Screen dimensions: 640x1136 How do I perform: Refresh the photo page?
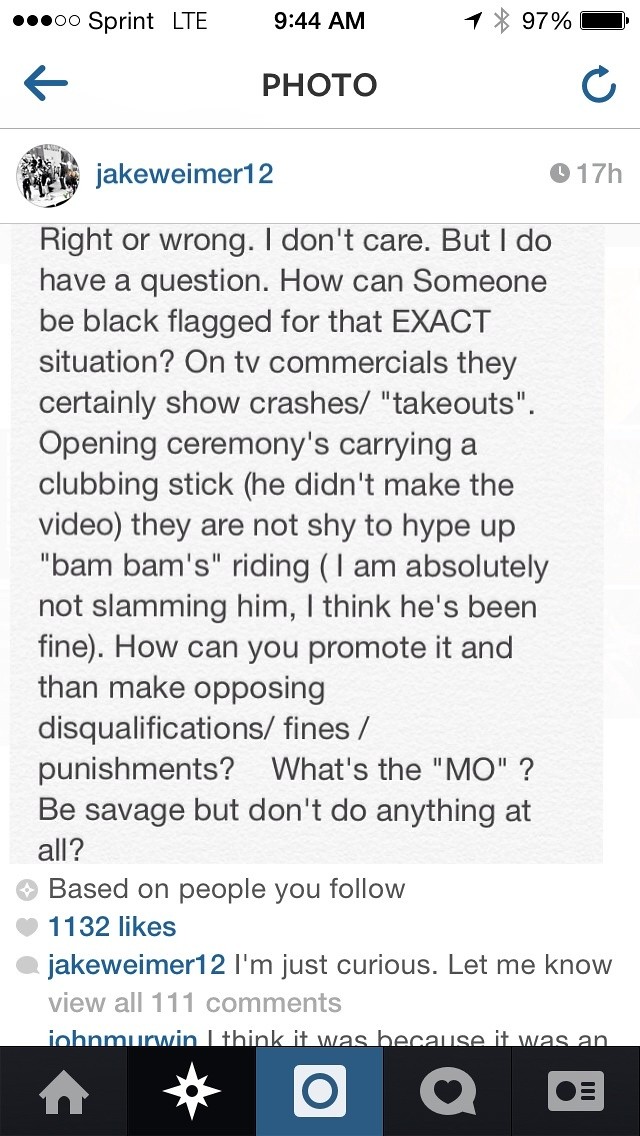[598, 86]
